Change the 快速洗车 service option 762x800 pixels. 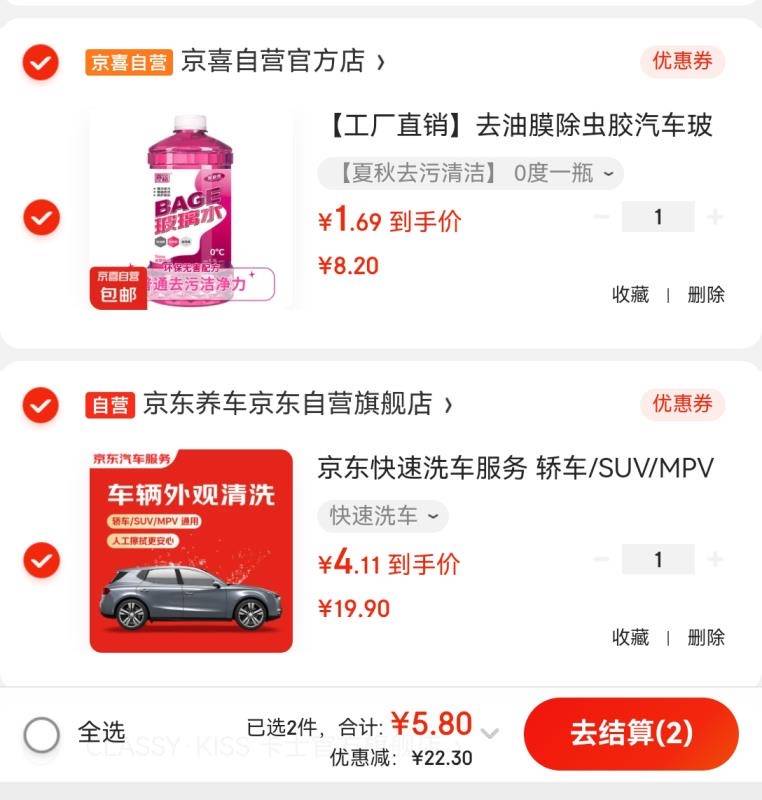(x=384, y=516)
